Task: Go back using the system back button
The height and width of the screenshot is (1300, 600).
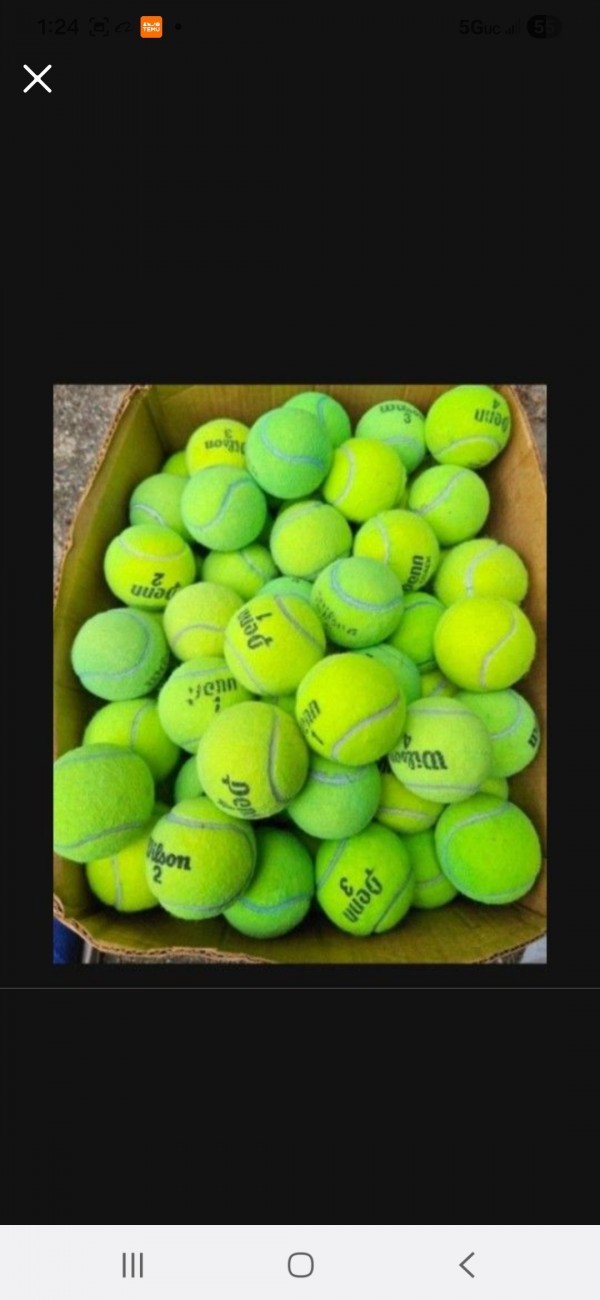Action: [466, 1264]
